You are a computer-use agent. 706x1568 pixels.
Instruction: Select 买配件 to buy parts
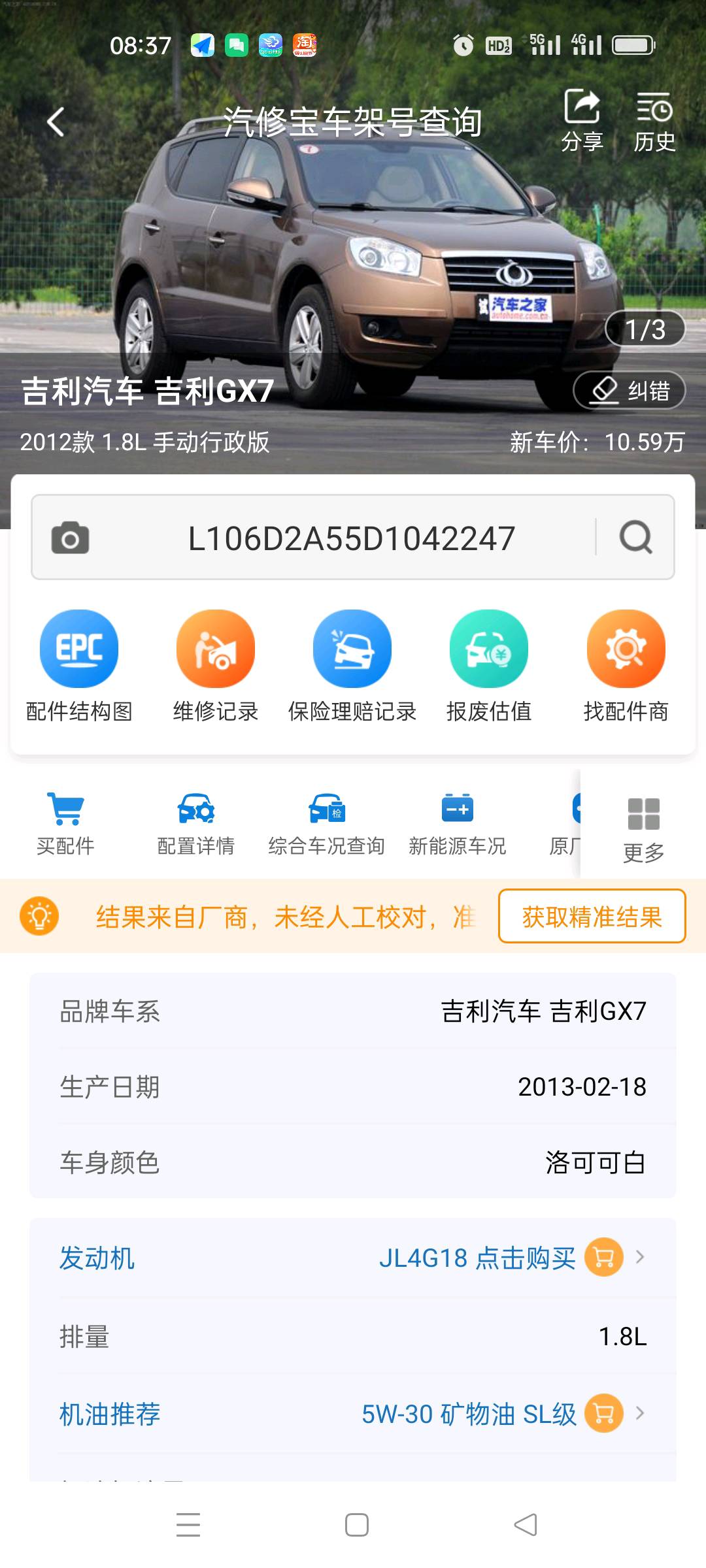(65, 825)
